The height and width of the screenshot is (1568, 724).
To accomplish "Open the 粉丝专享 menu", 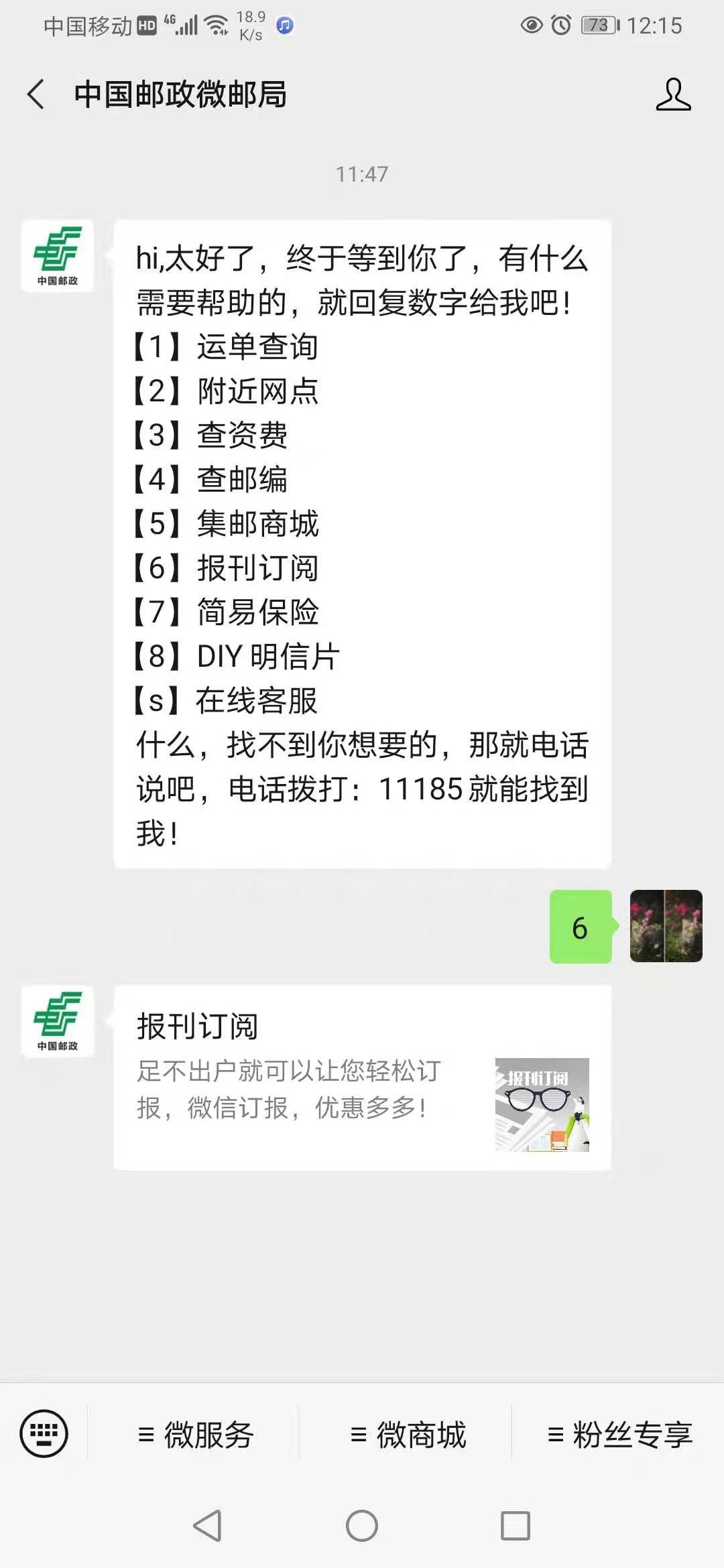I will coord(619,1435).
